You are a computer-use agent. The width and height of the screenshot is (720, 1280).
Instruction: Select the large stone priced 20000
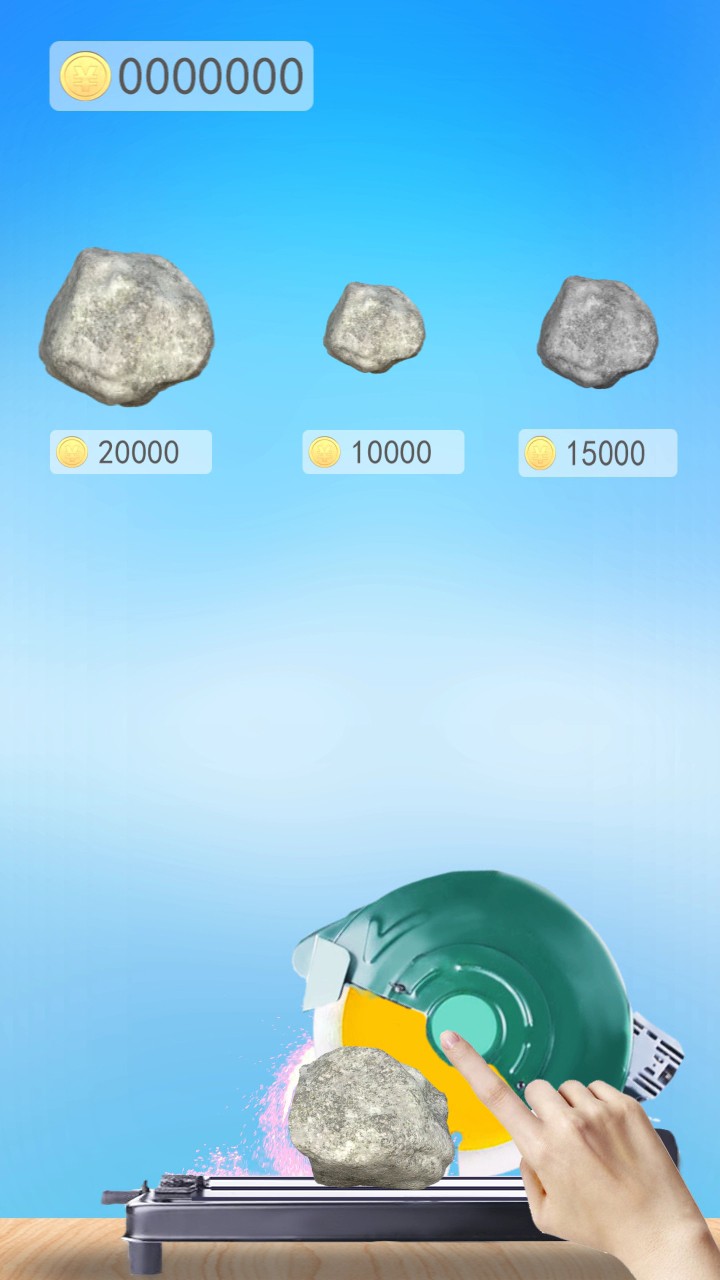click(x=126, y=326)
